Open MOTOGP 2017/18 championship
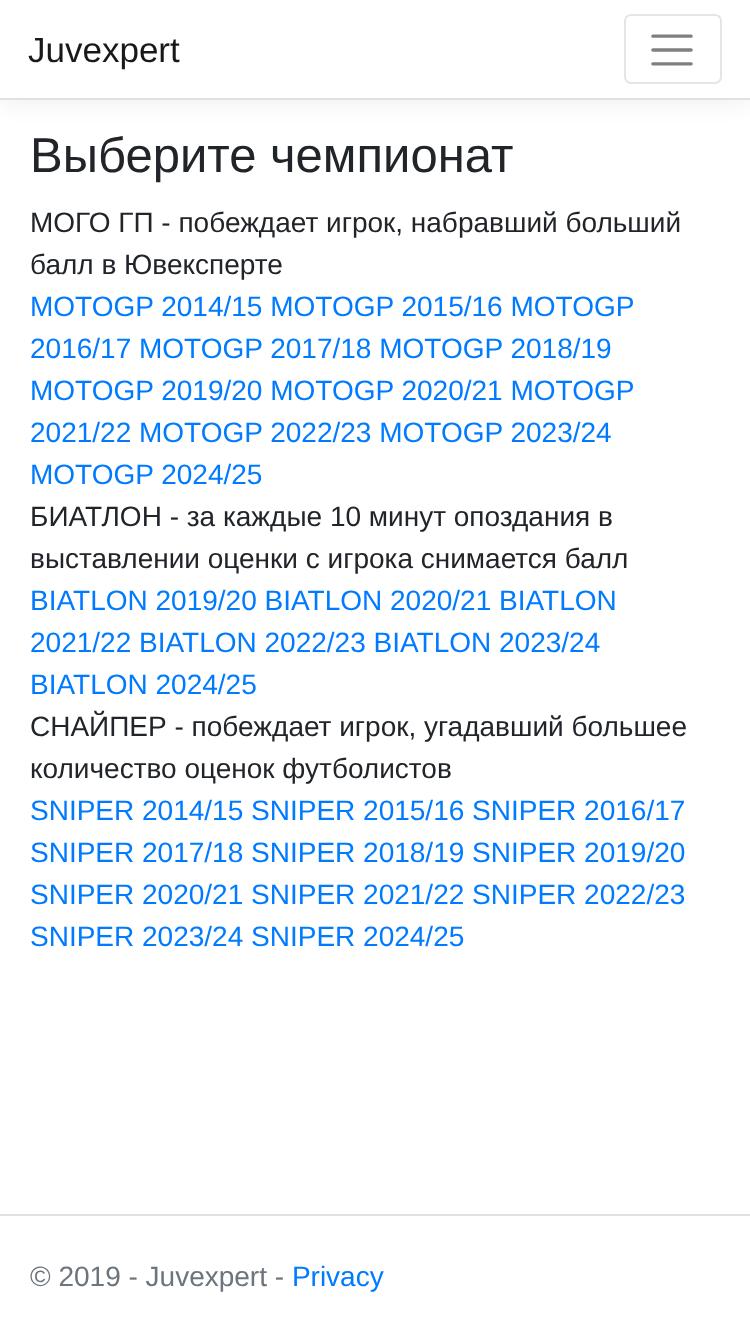Screen dimensions: 750x1334 tap(255, 349)
